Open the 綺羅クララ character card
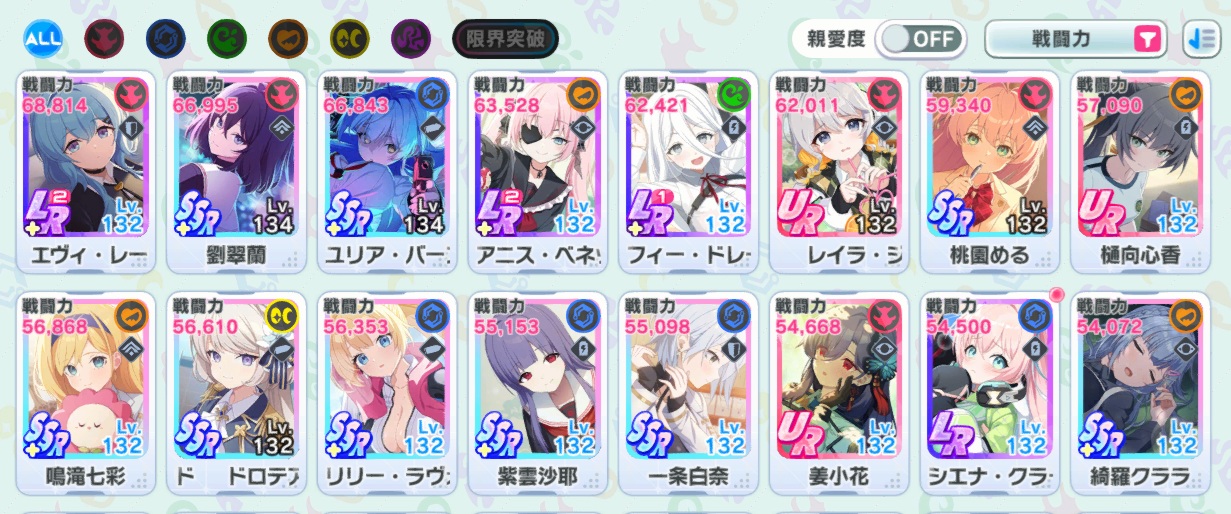 (x=1140, y=390)
